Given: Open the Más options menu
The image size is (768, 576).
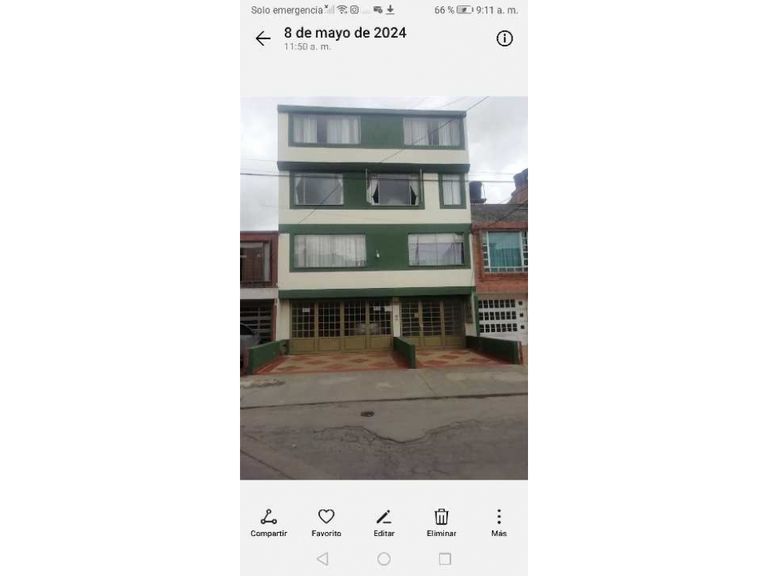Looking at the screenshot, I should 499,522.
